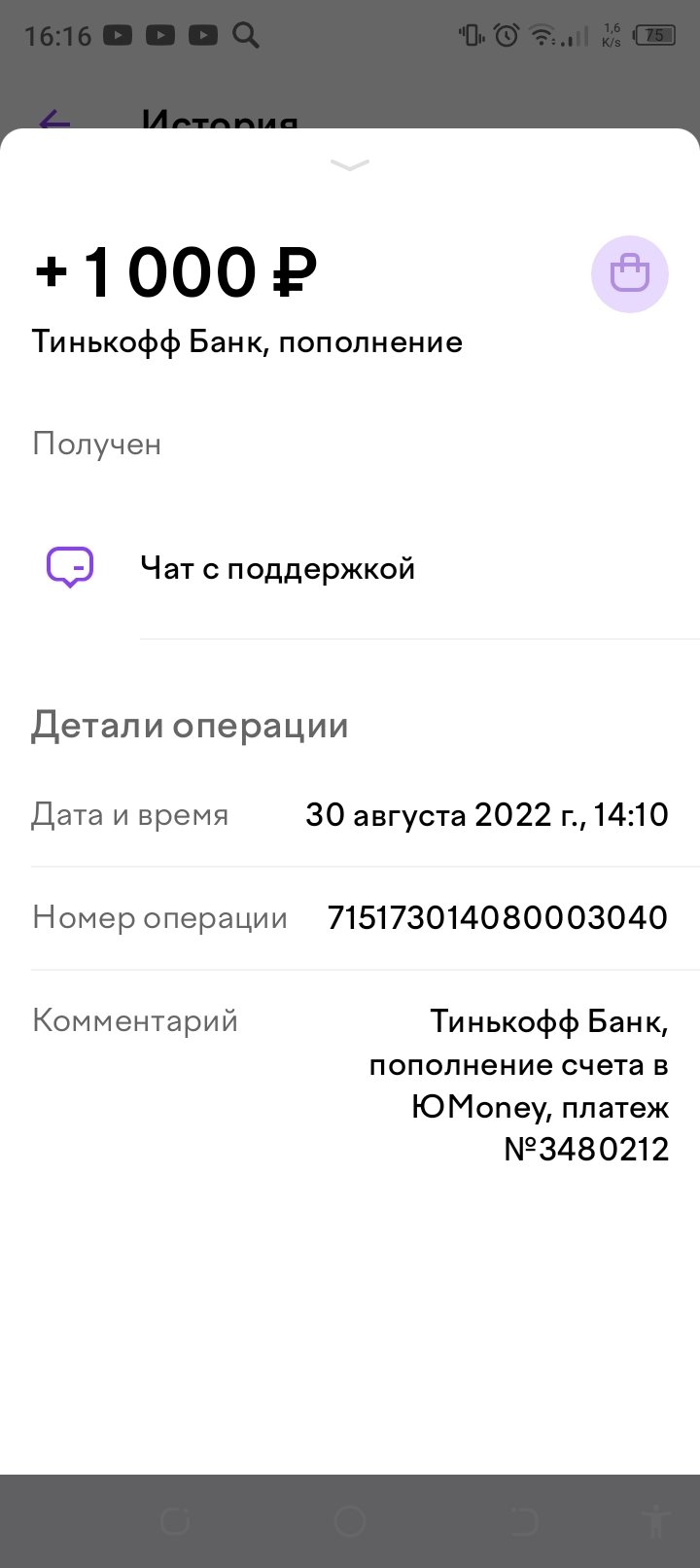Viewport: 700px width, 1568px height.
Task: Tap the system back button
Action: (x=524, y=1520)
